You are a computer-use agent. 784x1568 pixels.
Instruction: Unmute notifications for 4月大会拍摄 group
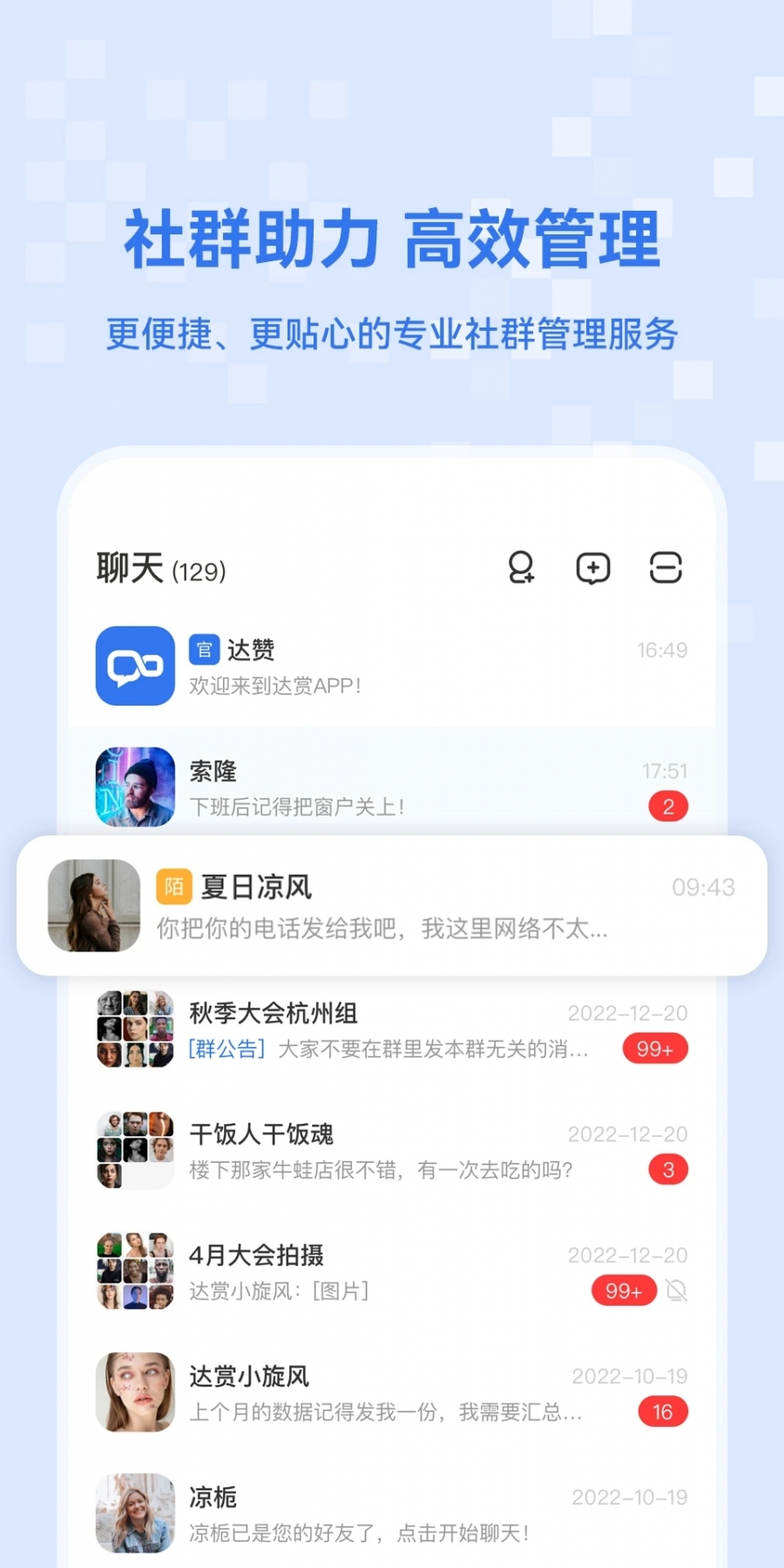pos(677,1292)
